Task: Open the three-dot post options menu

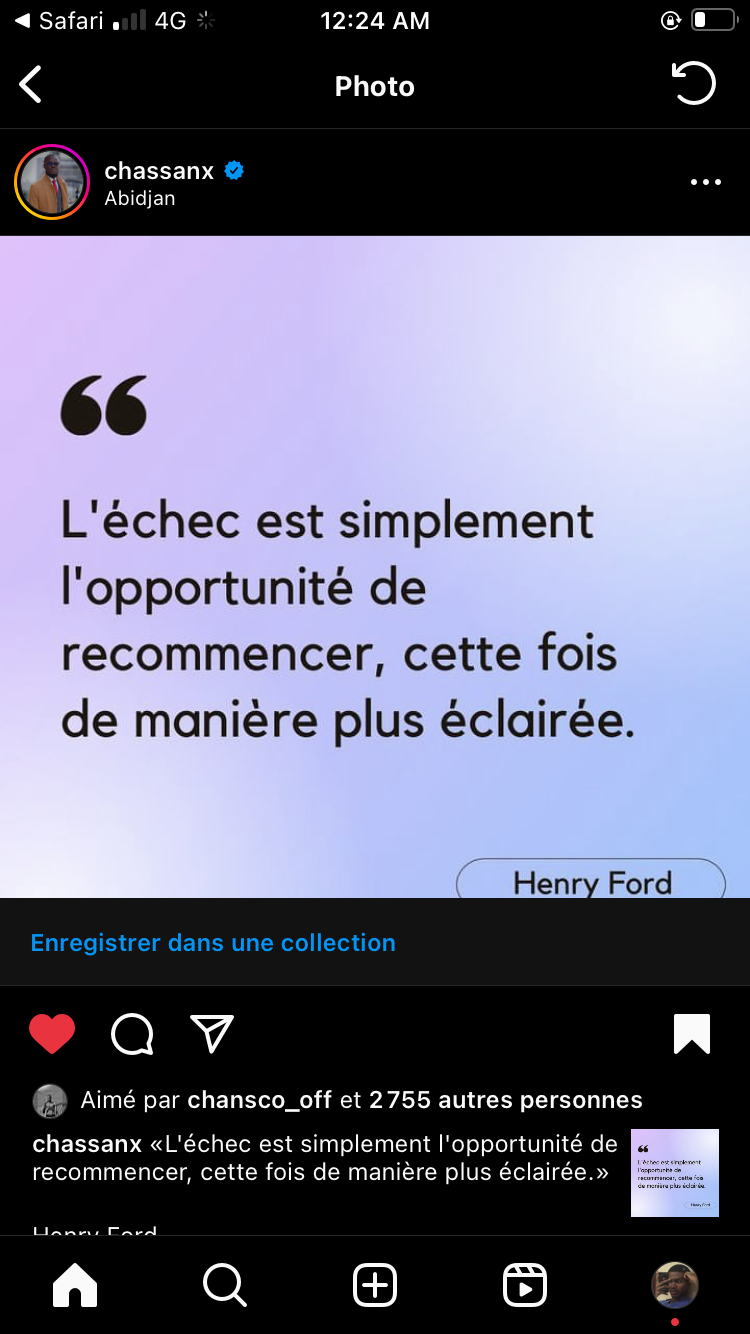Action: point(706,182)
